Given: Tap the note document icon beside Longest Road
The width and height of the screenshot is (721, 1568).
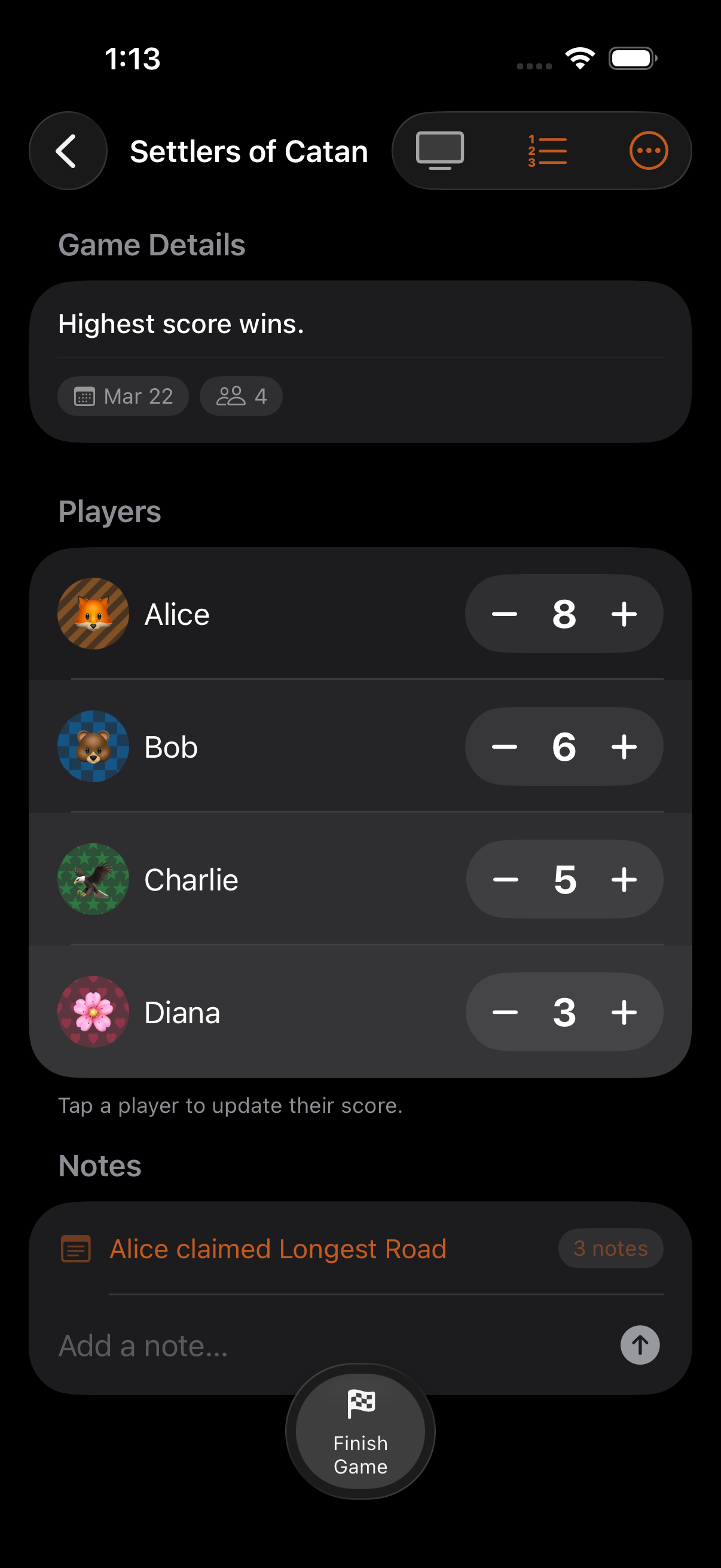Looking at the screenshot, I should coord(75,1249).
